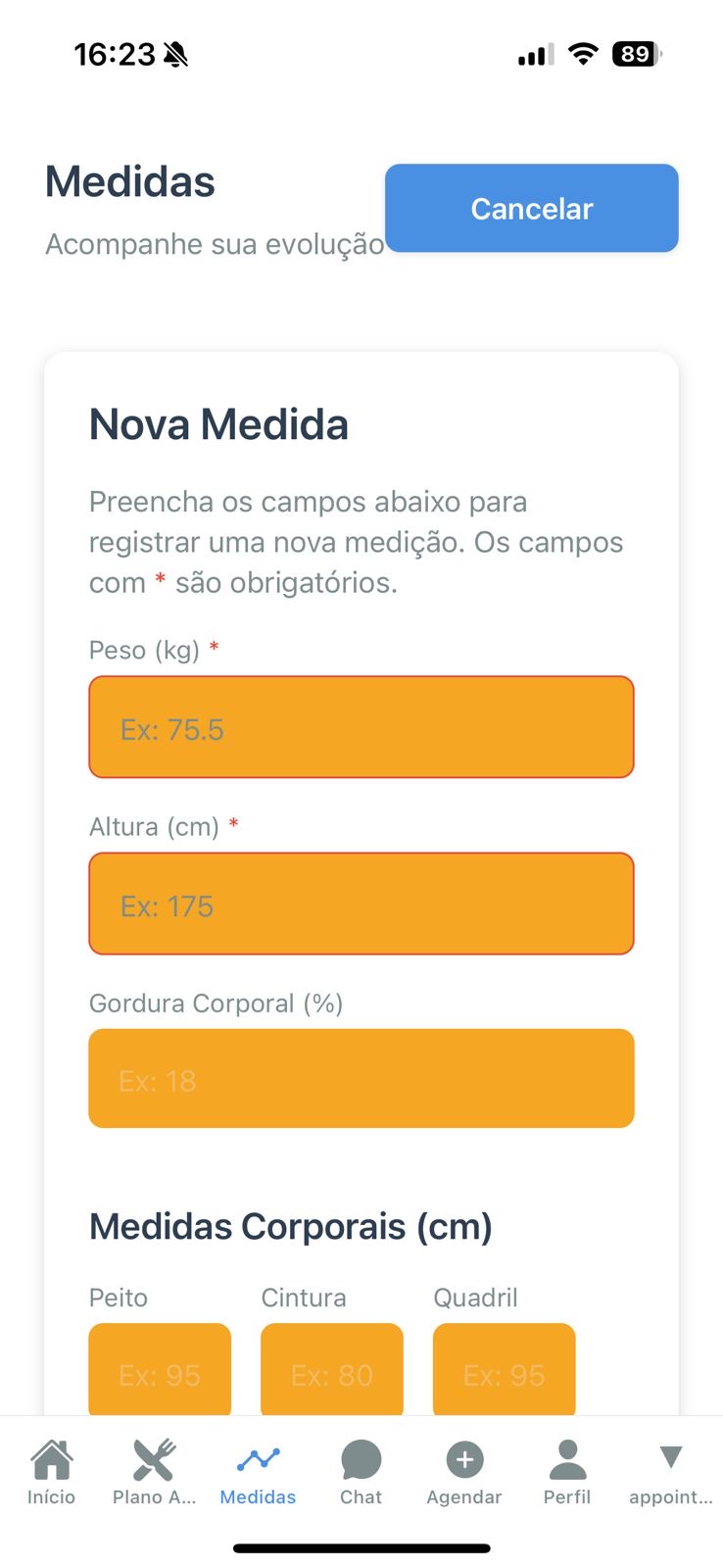The height and width of the screenshot is (1568, 723).
Task: Click the Cintura measurement field
Action: pos(331,1369)
